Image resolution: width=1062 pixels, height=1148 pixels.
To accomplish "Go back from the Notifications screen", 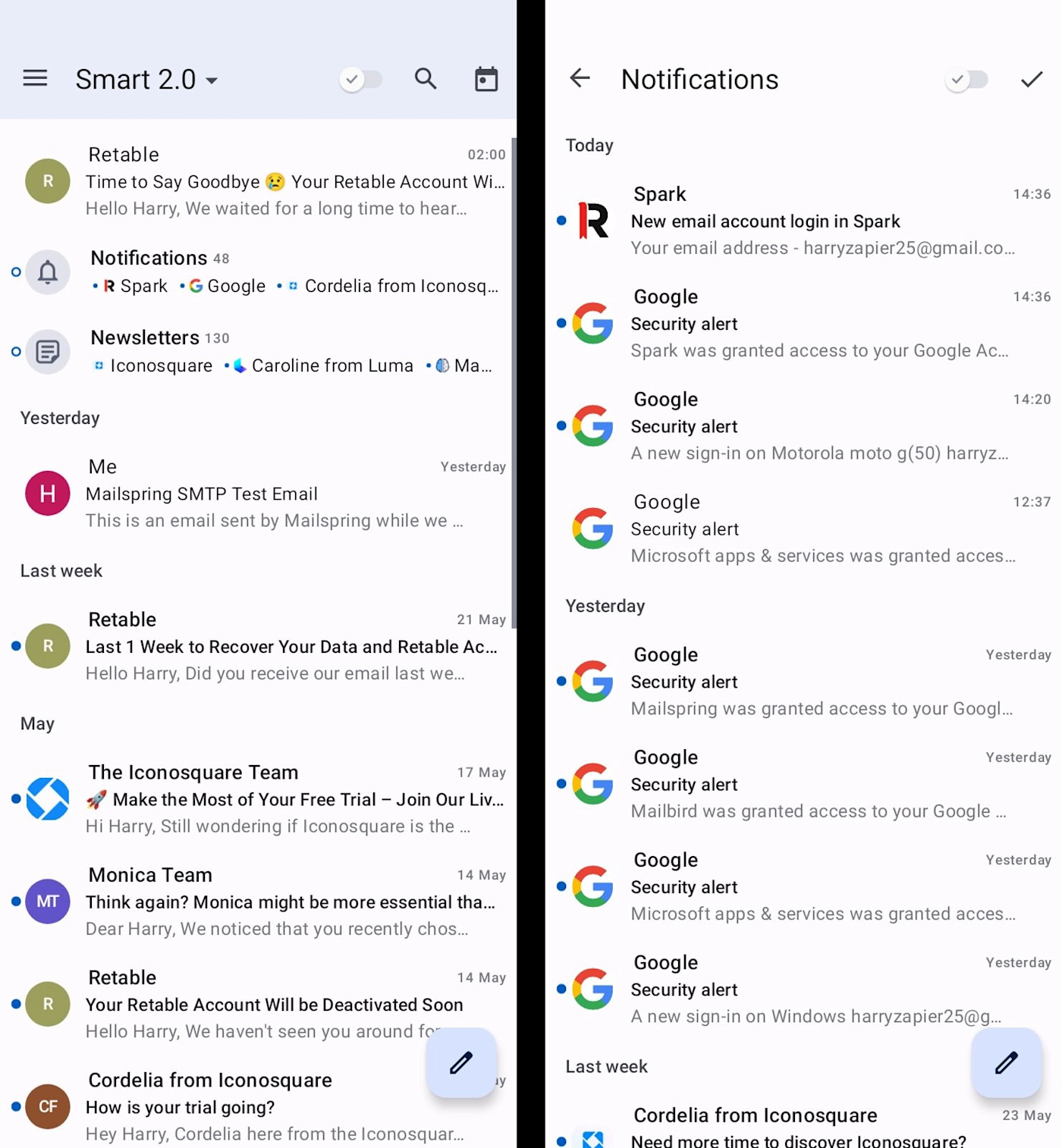I will pyautogui.click(x=580, y=78).
